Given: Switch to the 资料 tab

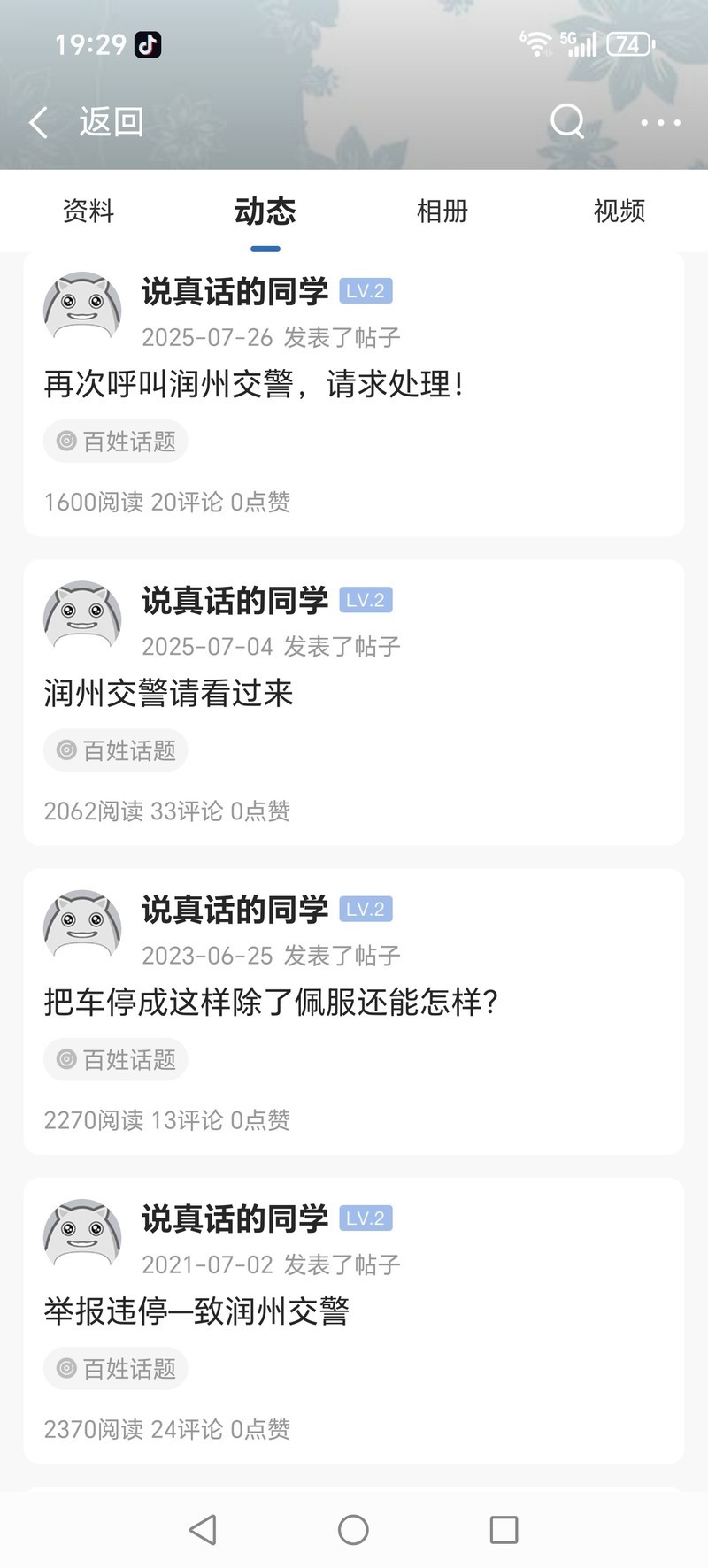Looking at the screenshot, I should pyautogui.click(x=88, y=211).
